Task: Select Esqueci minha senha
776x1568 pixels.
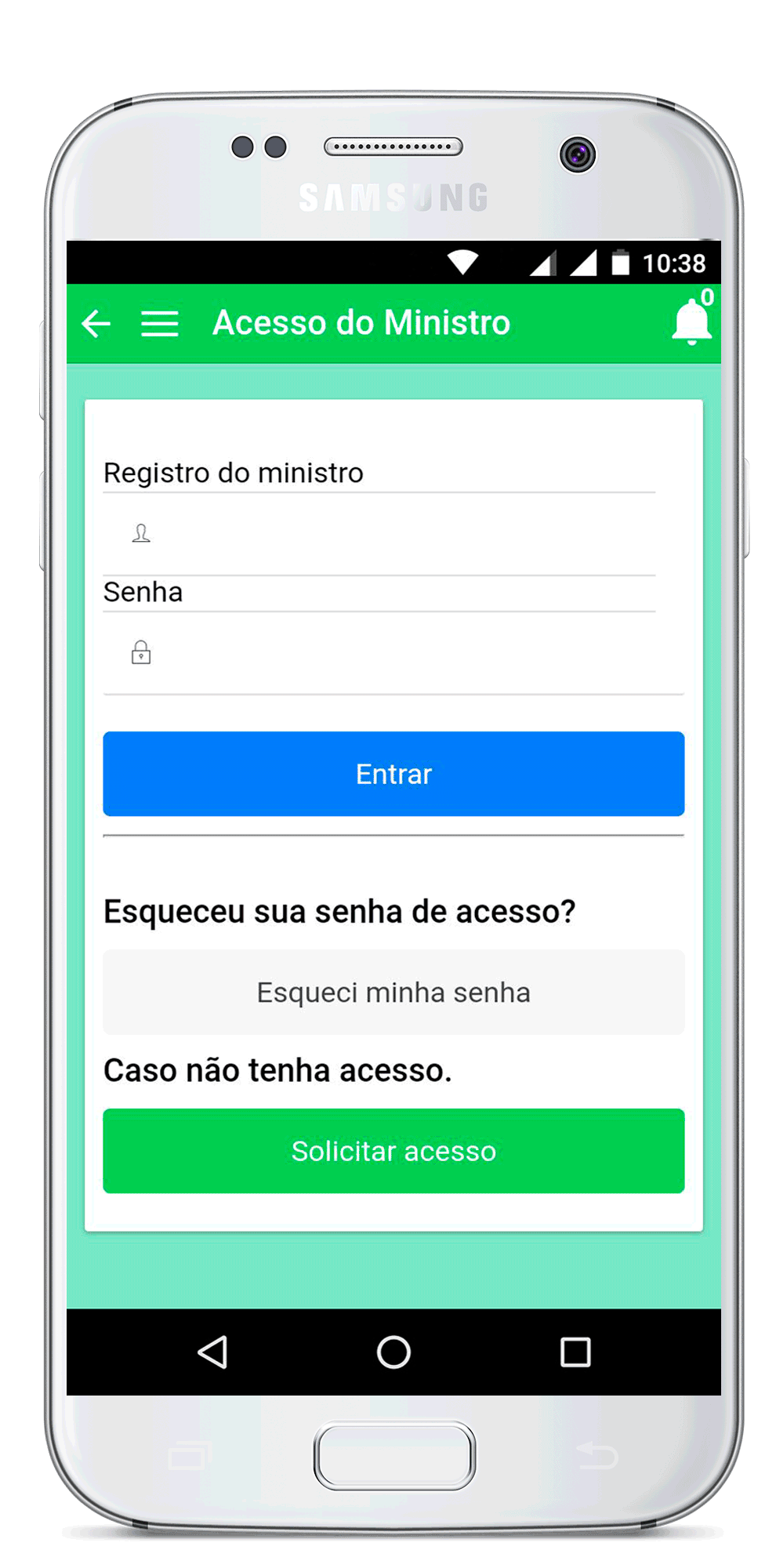Action: (393, 993)
